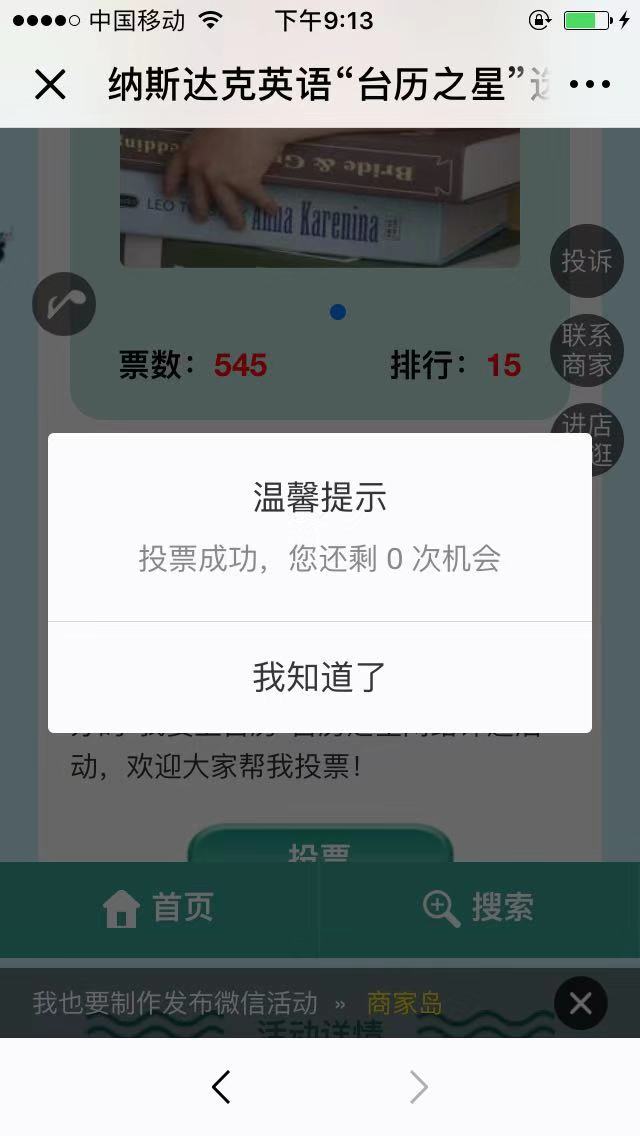The image size is (640, 1136).
Task: Close the webview with the X icon
Action: click(x=50, y=86)
